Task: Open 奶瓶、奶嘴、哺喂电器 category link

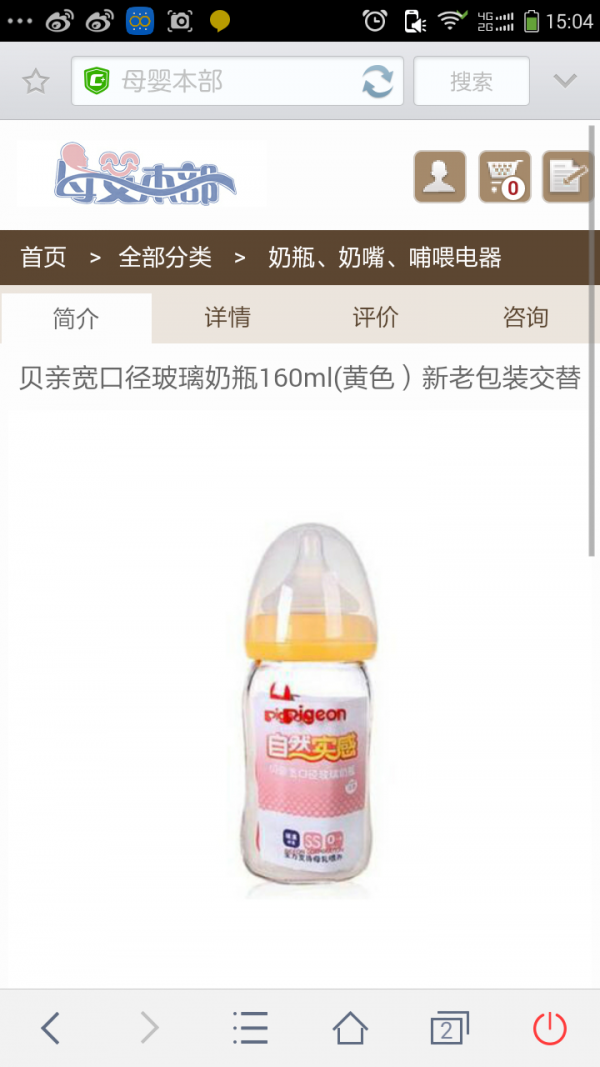Action: pos(384,258)
